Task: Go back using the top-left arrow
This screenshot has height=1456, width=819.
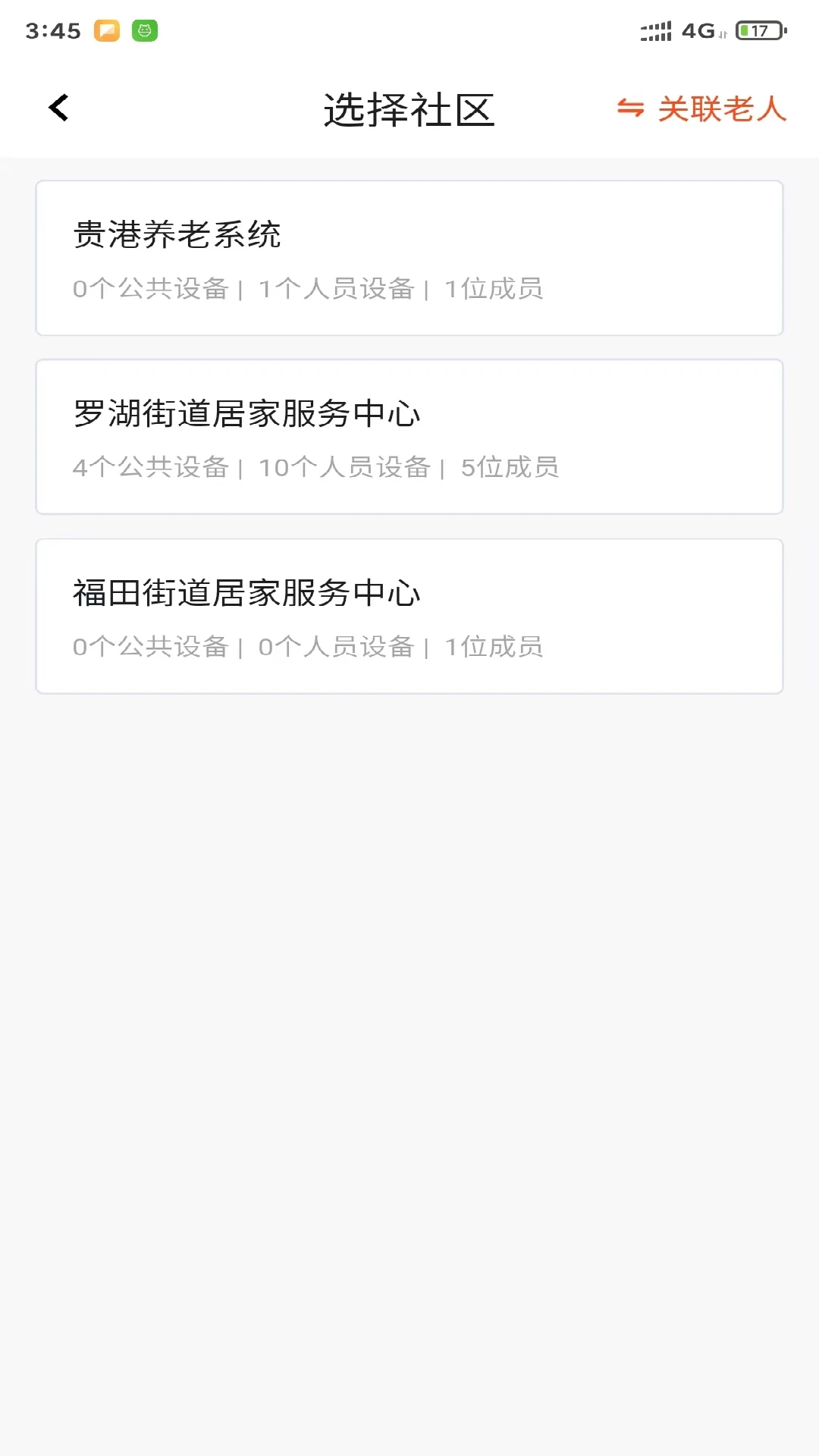Action: (x=58, y=108)
